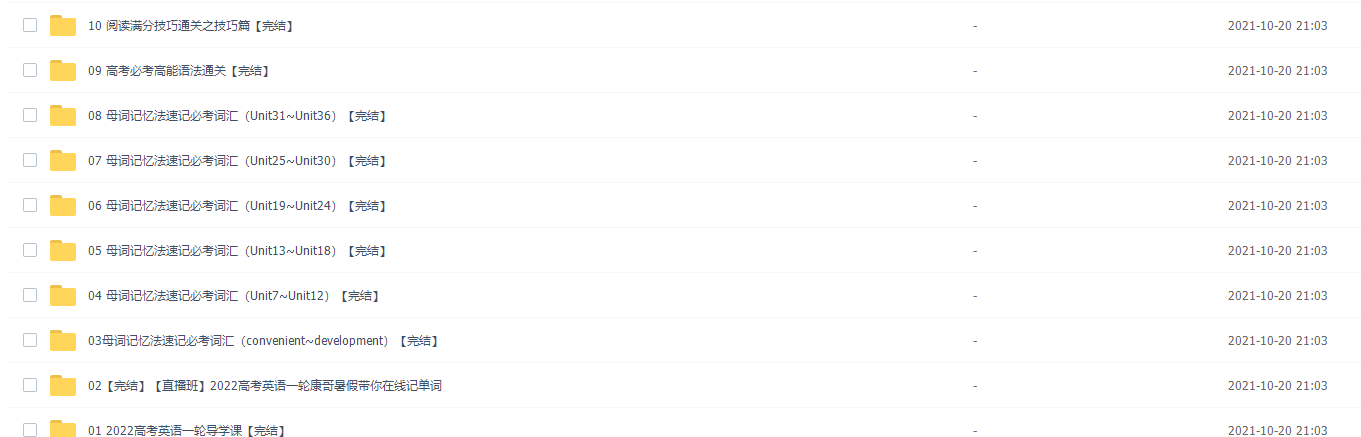The width and height of the screenshot is (1361, 437).
Task: Mark checkbox for folder 06 Unit19~Unit24
Action: coord(30,205)
